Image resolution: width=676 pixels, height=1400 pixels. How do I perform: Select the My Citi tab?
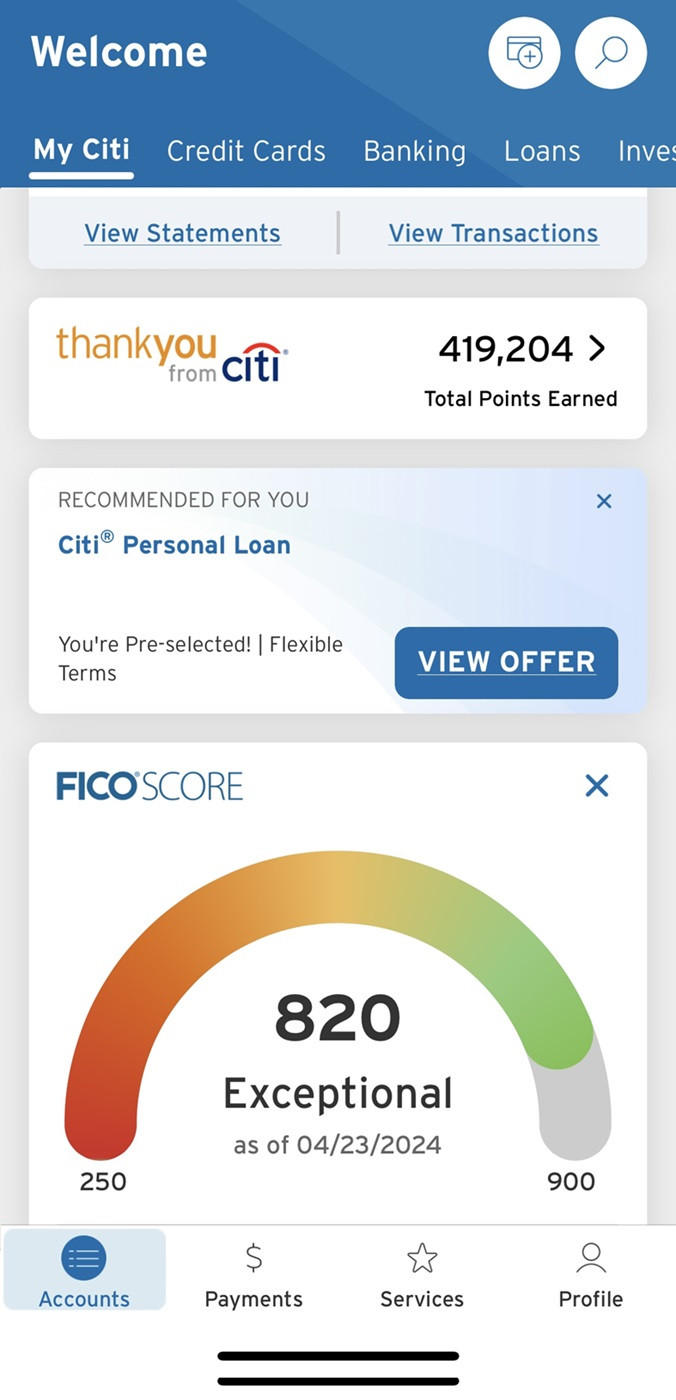click(82, 150)
